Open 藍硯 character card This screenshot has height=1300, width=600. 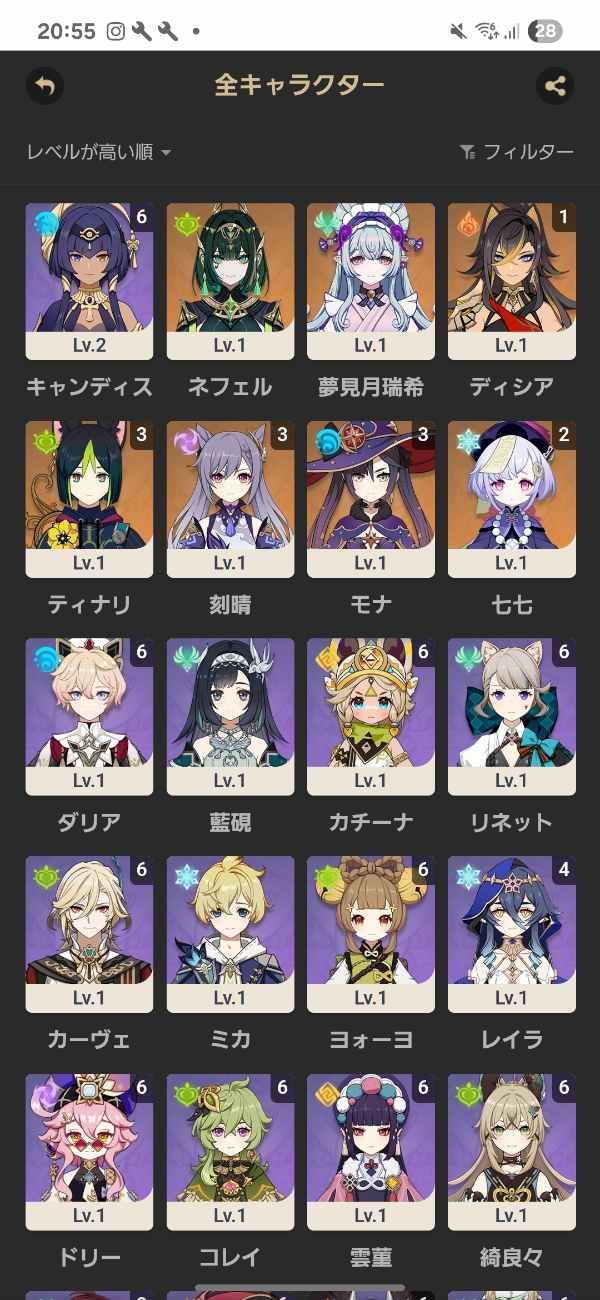point(230,717)
